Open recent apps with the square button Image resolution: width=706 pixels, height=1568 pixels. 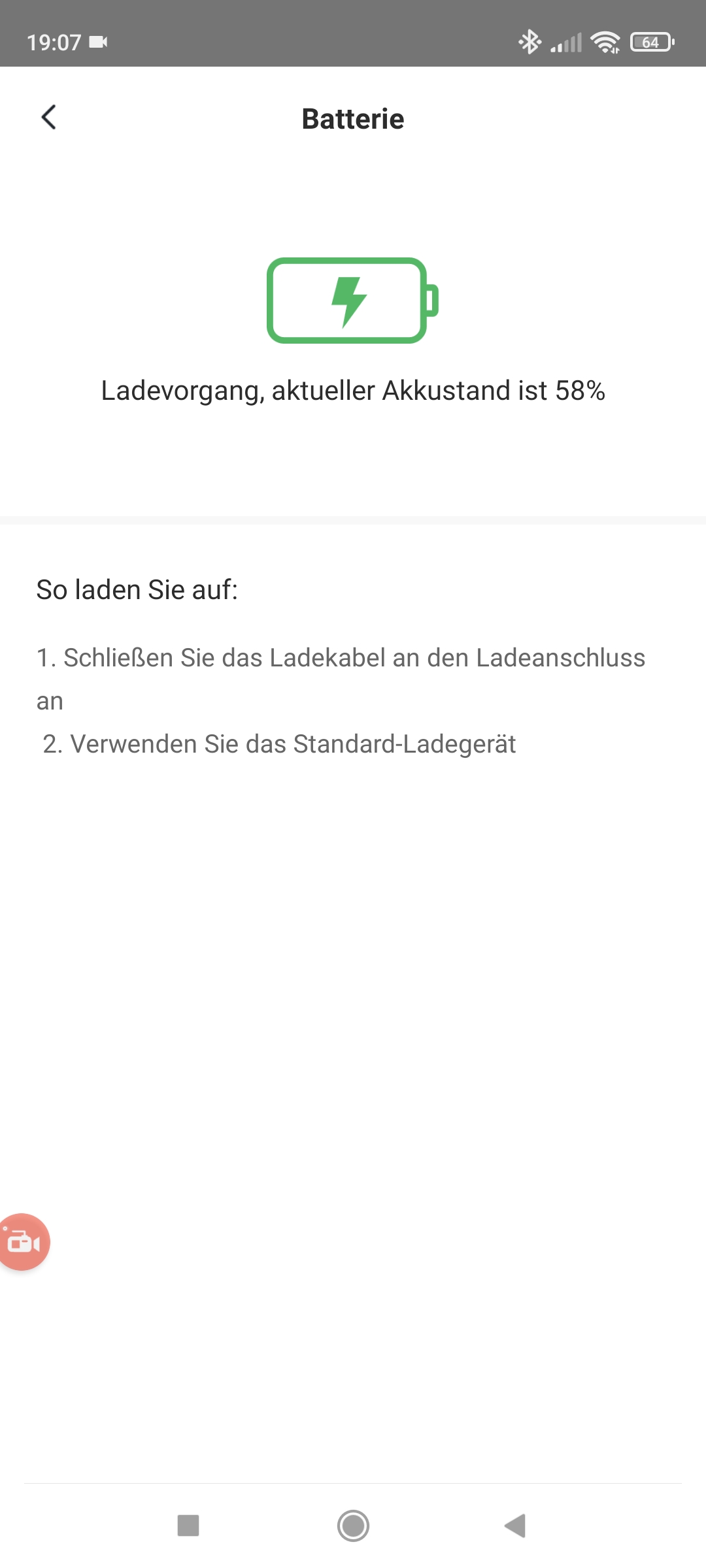(x=188, y=1526)
